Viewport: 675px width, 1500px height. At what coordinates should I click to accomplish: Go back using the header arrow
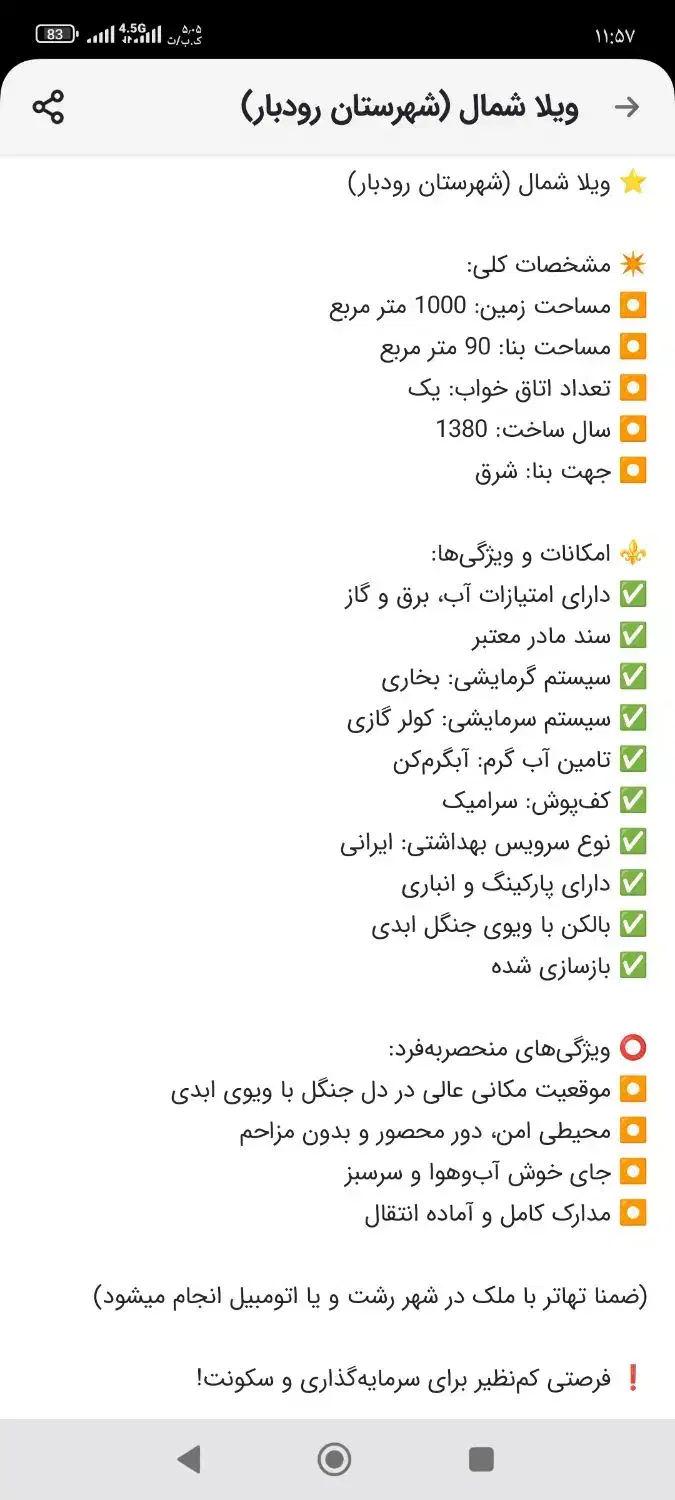point(627,107)
